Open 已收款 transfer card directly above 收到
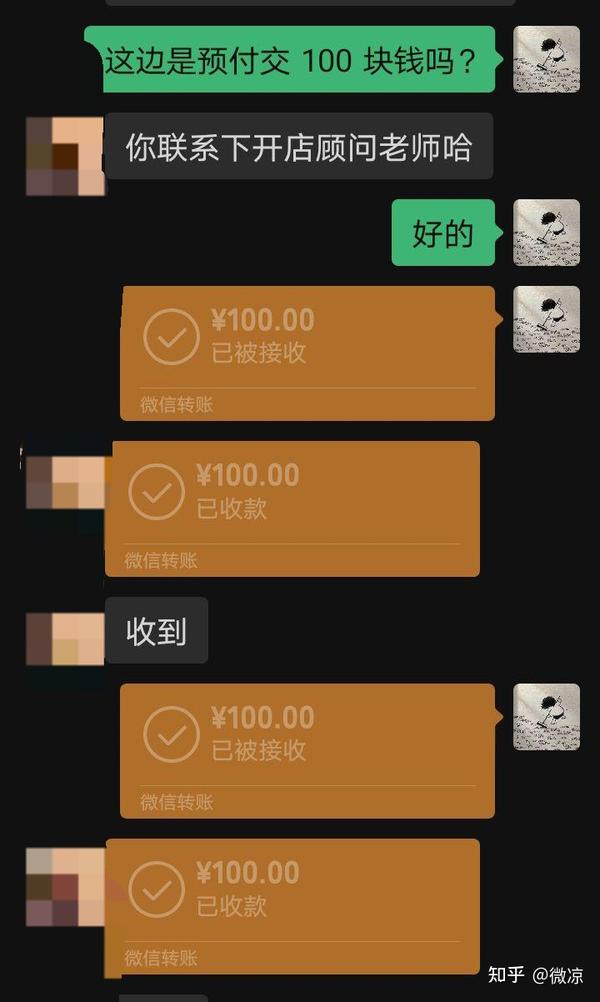 coord(292,509)
